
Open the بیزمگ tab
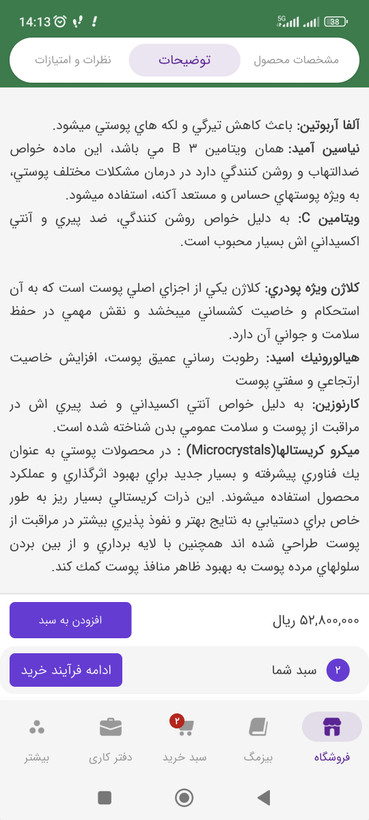259,737
